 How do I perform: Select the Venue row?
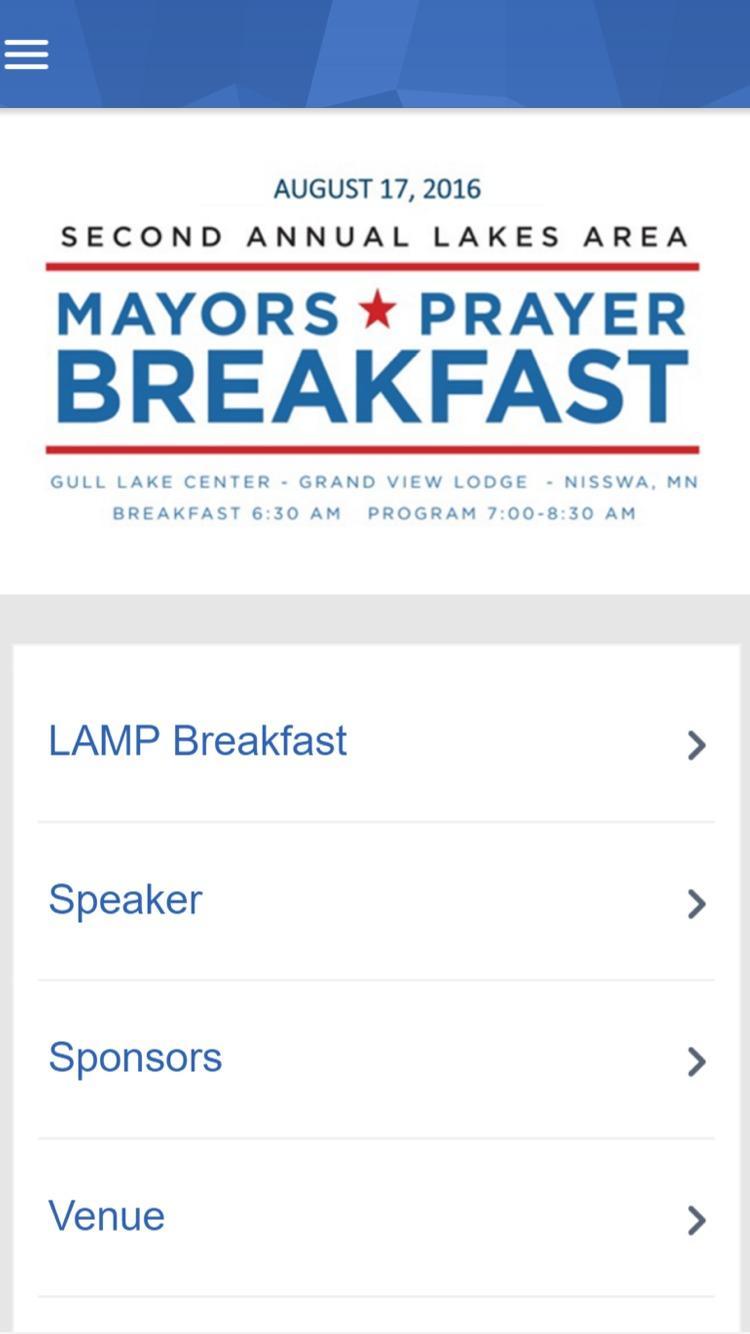tap(376, 1217)
